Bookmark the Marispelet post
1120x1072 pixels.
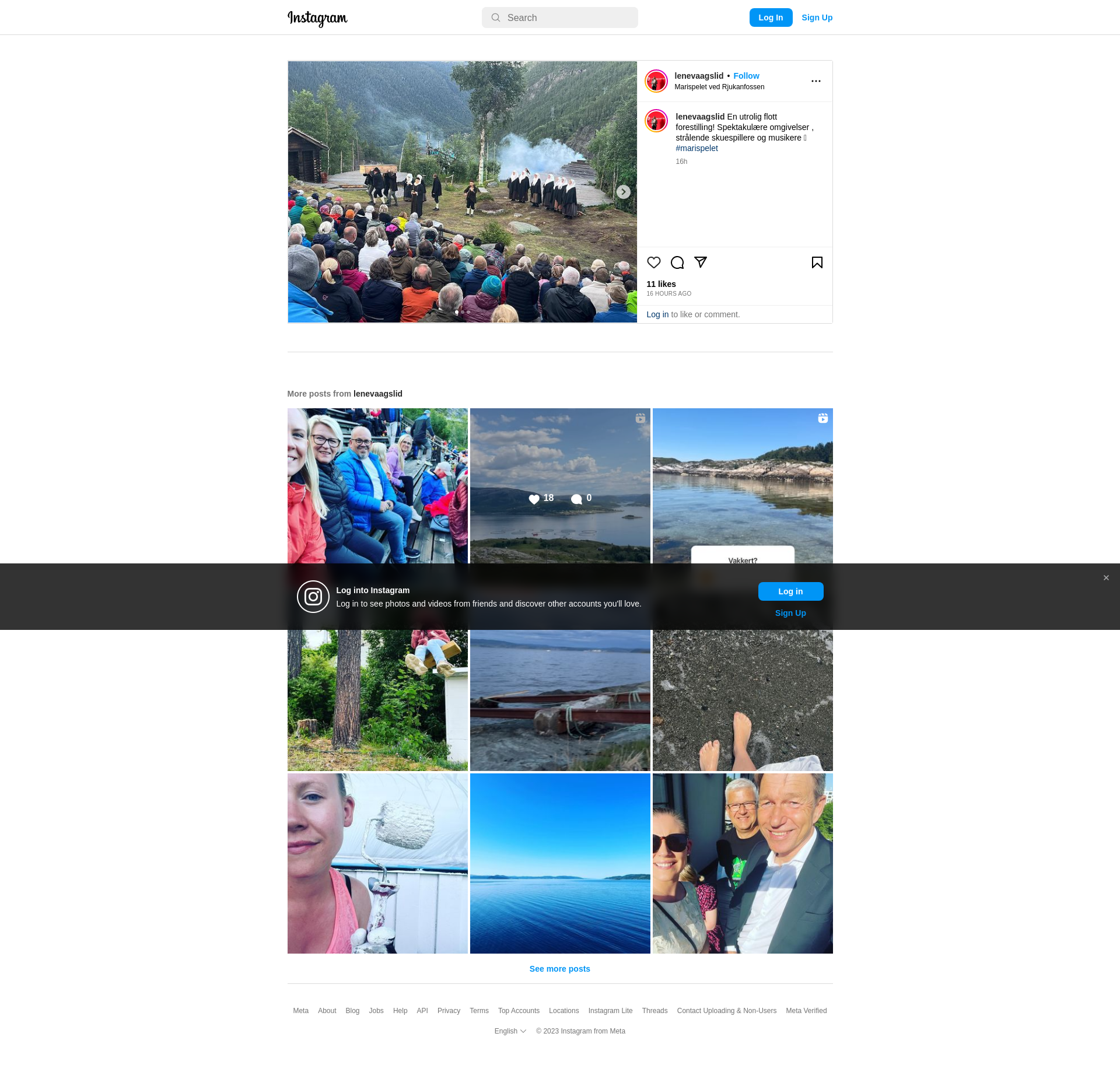pos(817,262)
